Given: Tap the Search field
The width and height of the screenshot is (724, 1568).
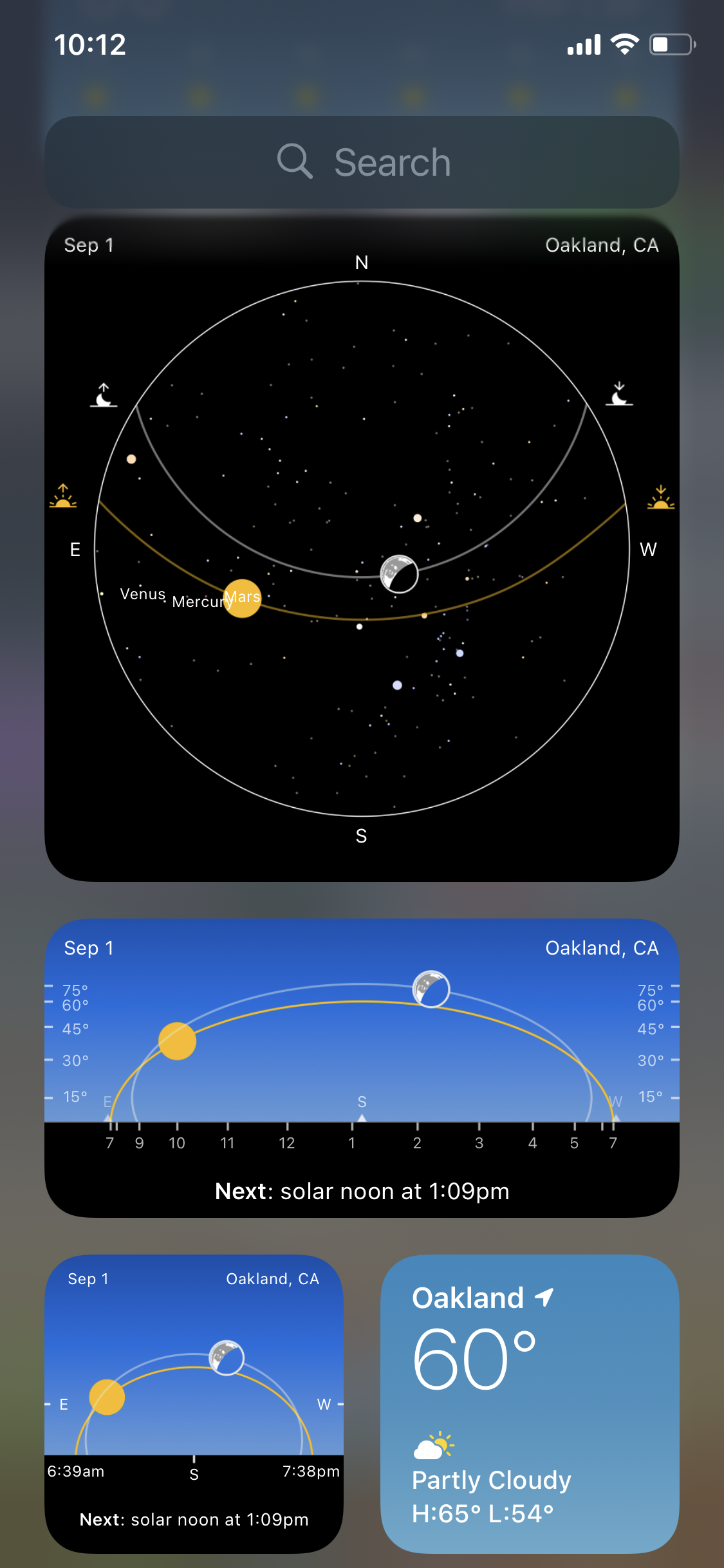Looking at the screenshot, I should coord(362,162).
